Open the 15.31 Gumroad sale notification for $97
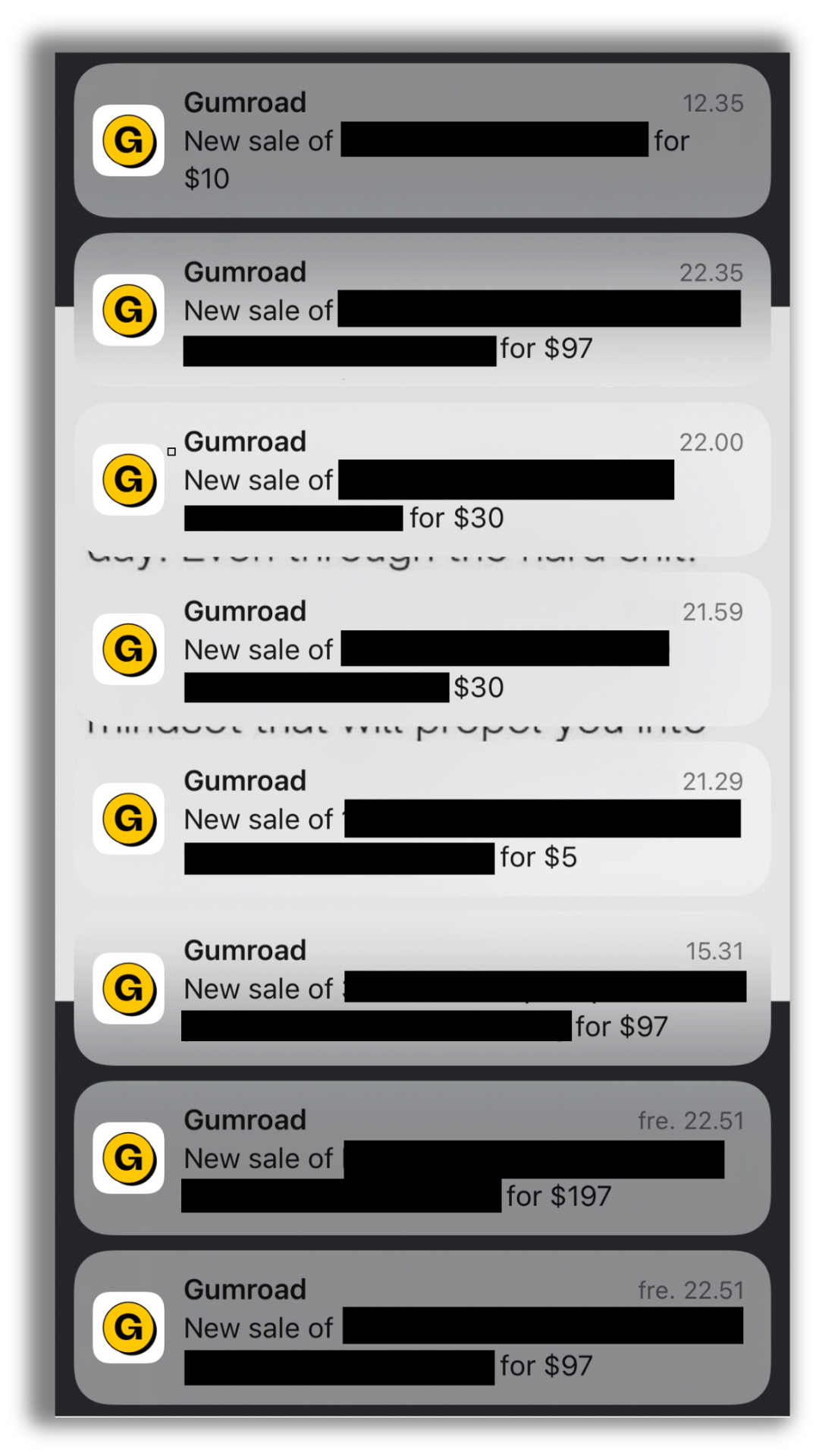 (422, 989)
